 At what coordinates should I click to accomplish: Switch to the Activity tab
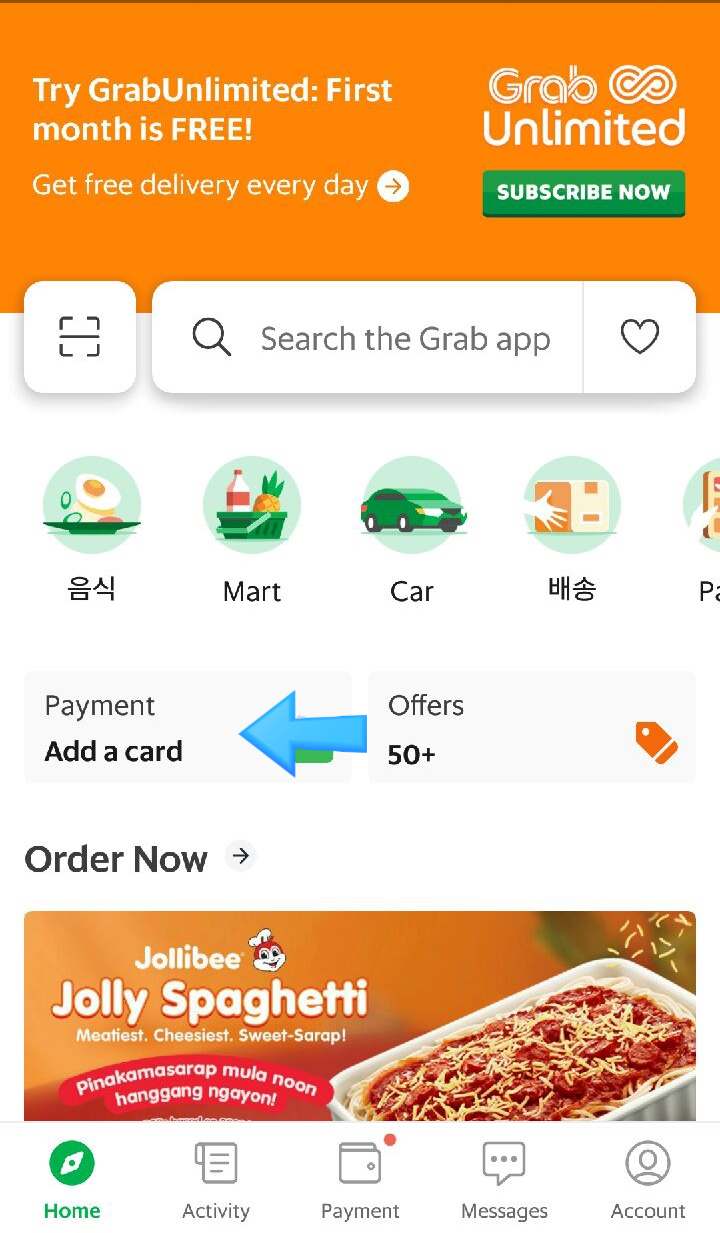[x=216, y=1180]
